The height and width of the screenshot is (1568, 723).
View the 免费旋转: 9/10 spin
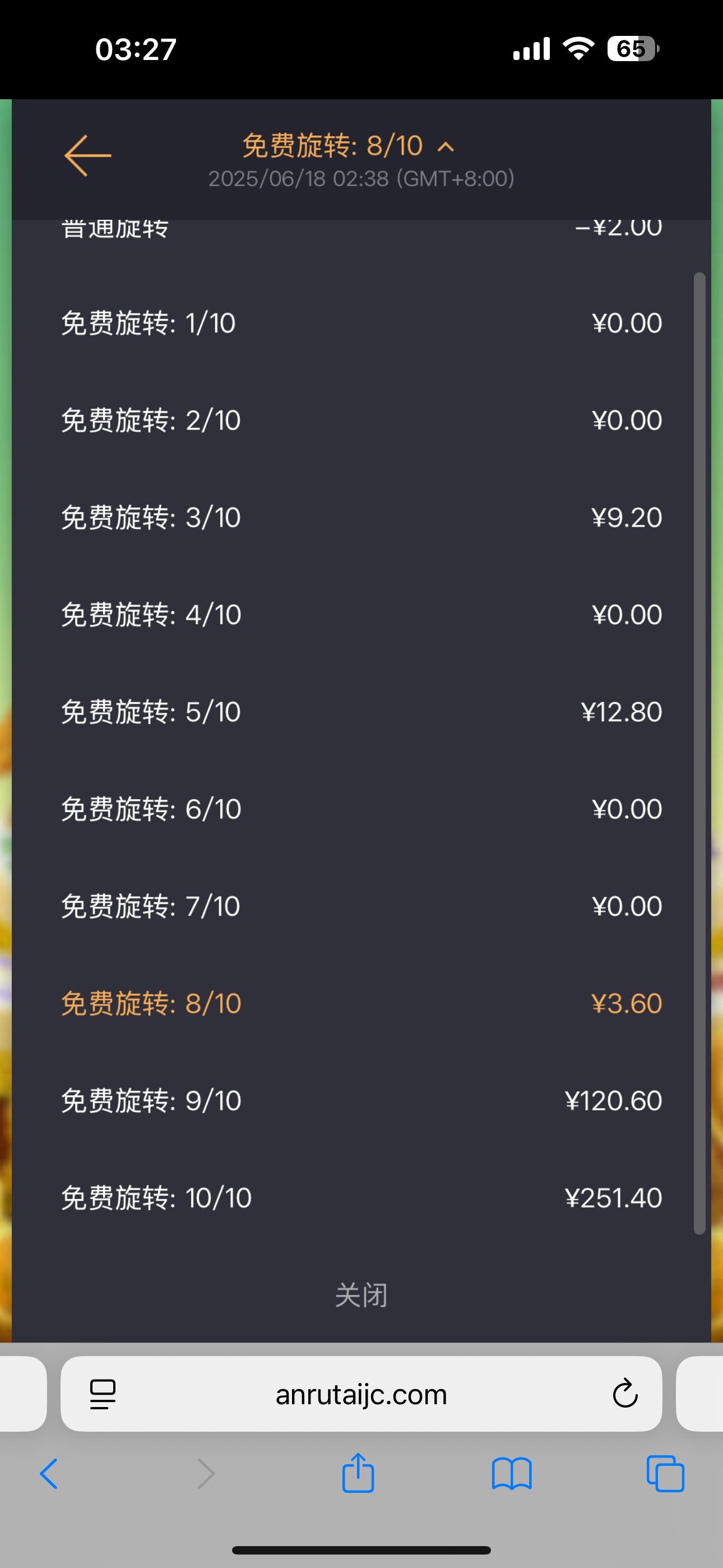point(361,1101)
